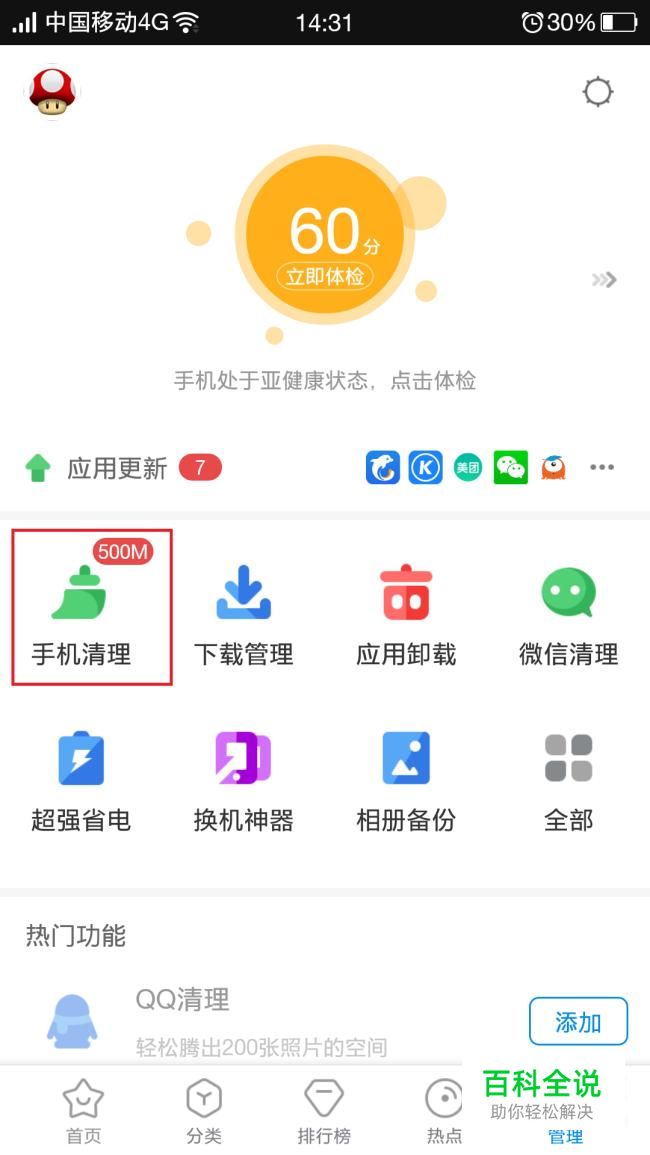Open the mushroom profile avatar
The width and height of the screenshot is (650, 1155).
point(52,93)
